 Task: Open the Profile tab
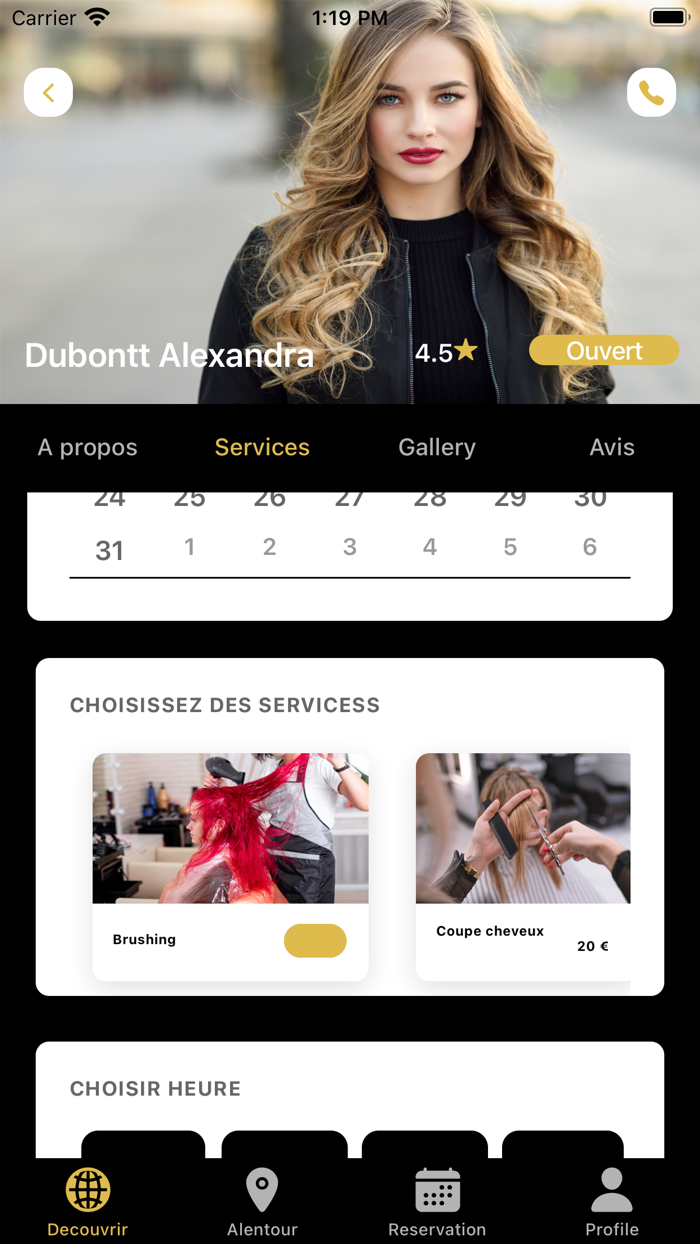click(612, 1202)
